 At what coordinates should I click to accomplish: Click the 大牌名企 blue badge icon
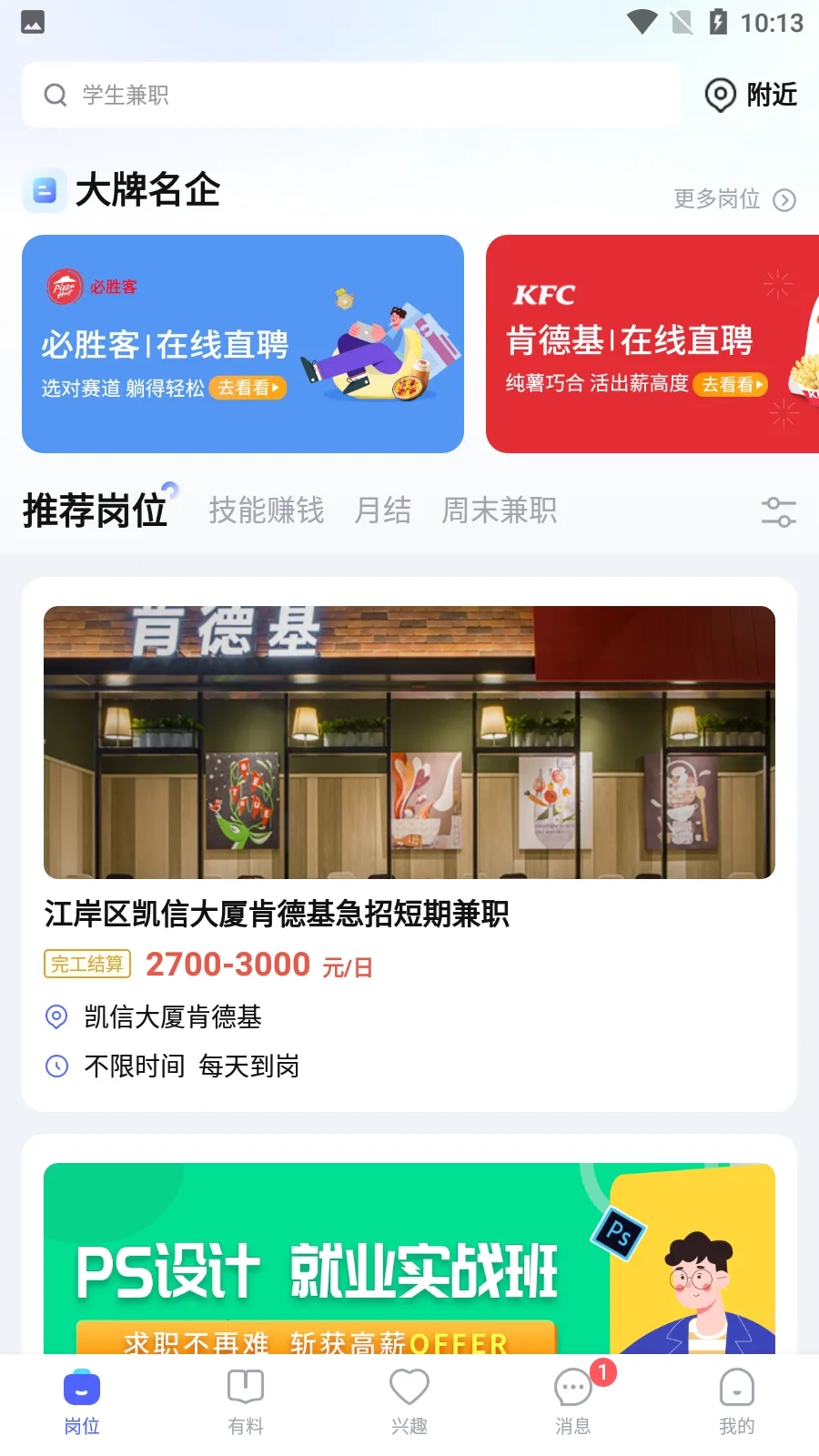click(45, 192)
